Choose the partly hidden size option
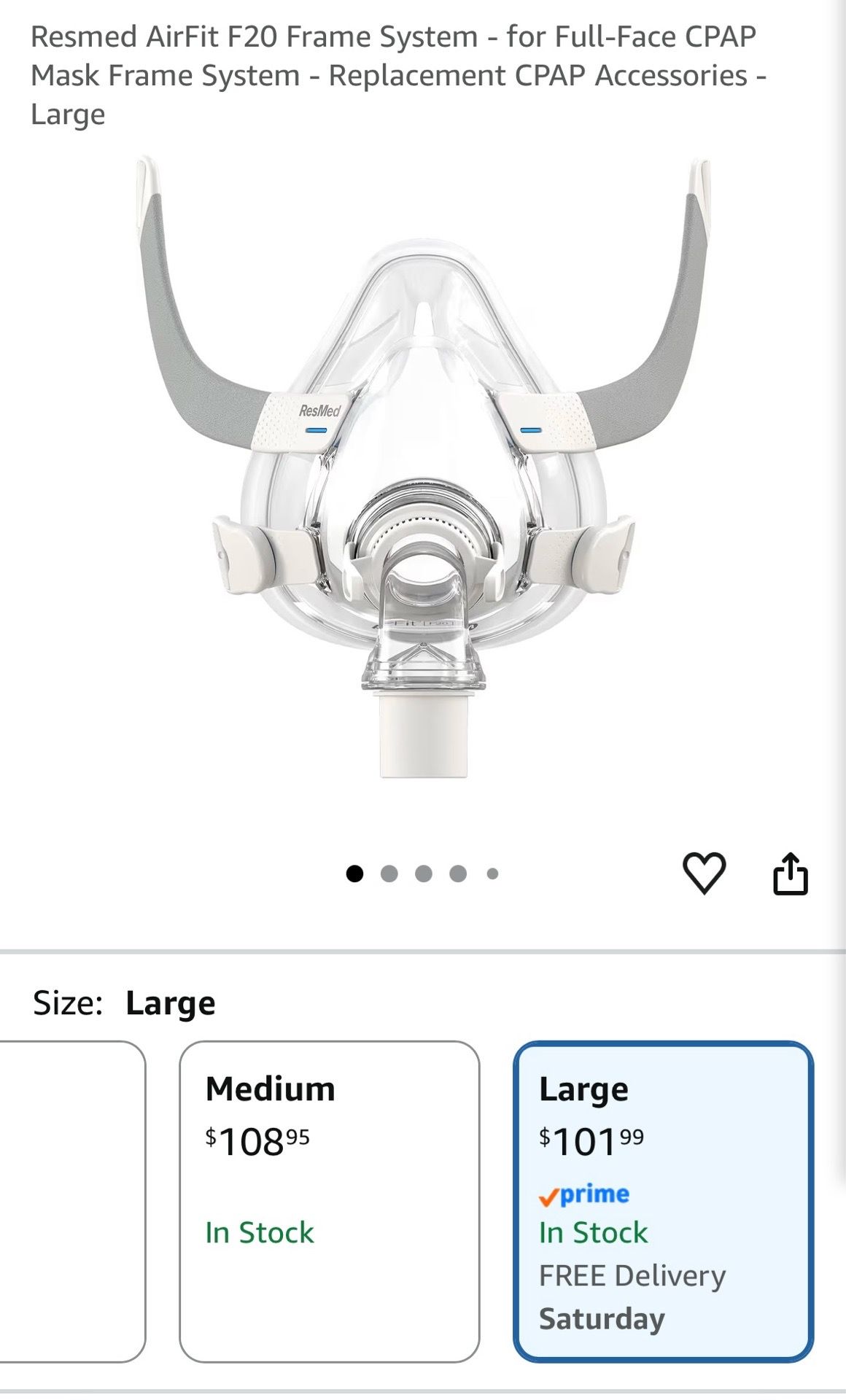The width and height of the screenshot is (846, 1400). point(71,1201)
